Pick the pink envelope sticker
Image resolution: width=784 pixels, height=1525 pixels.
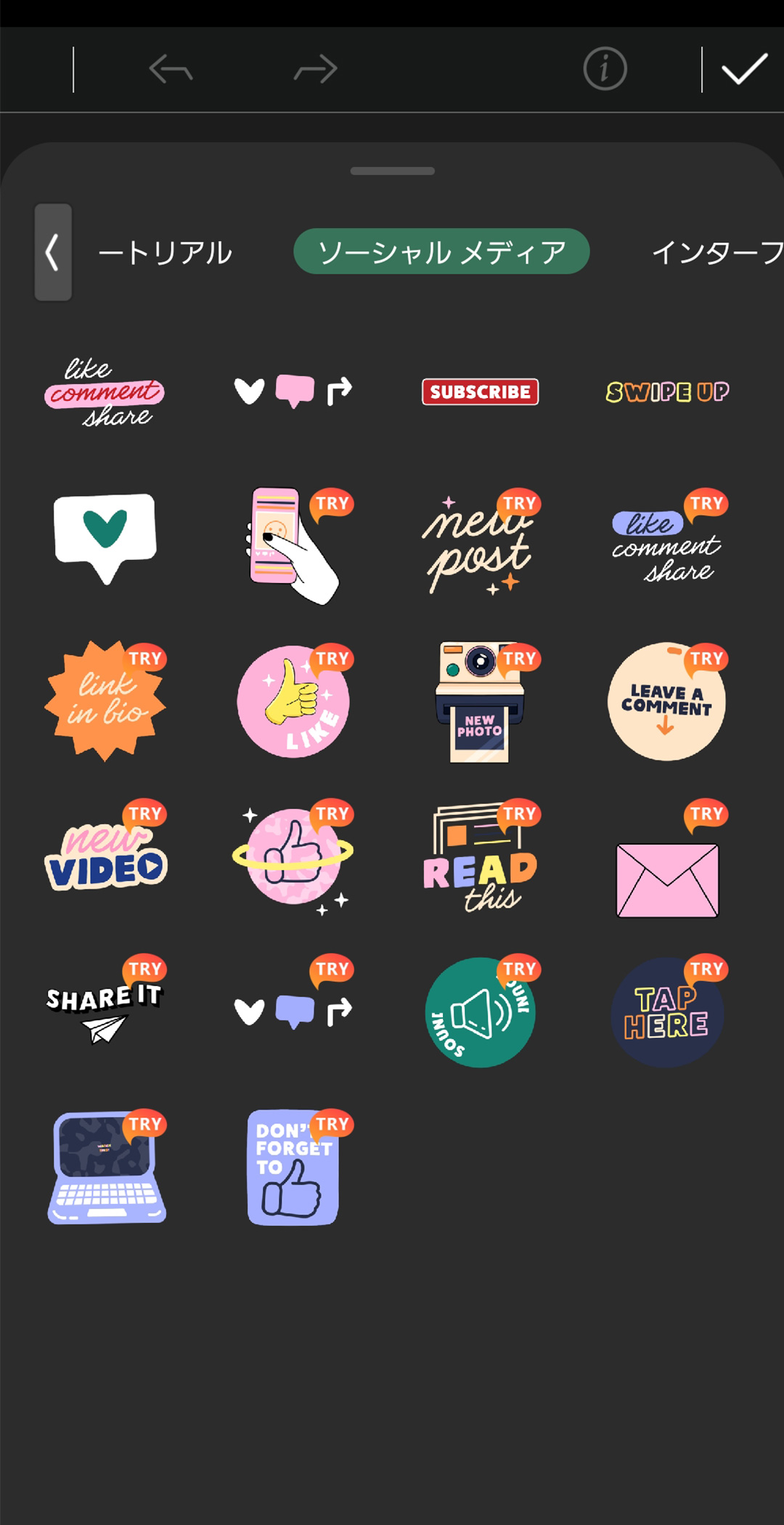coord(667,879)
